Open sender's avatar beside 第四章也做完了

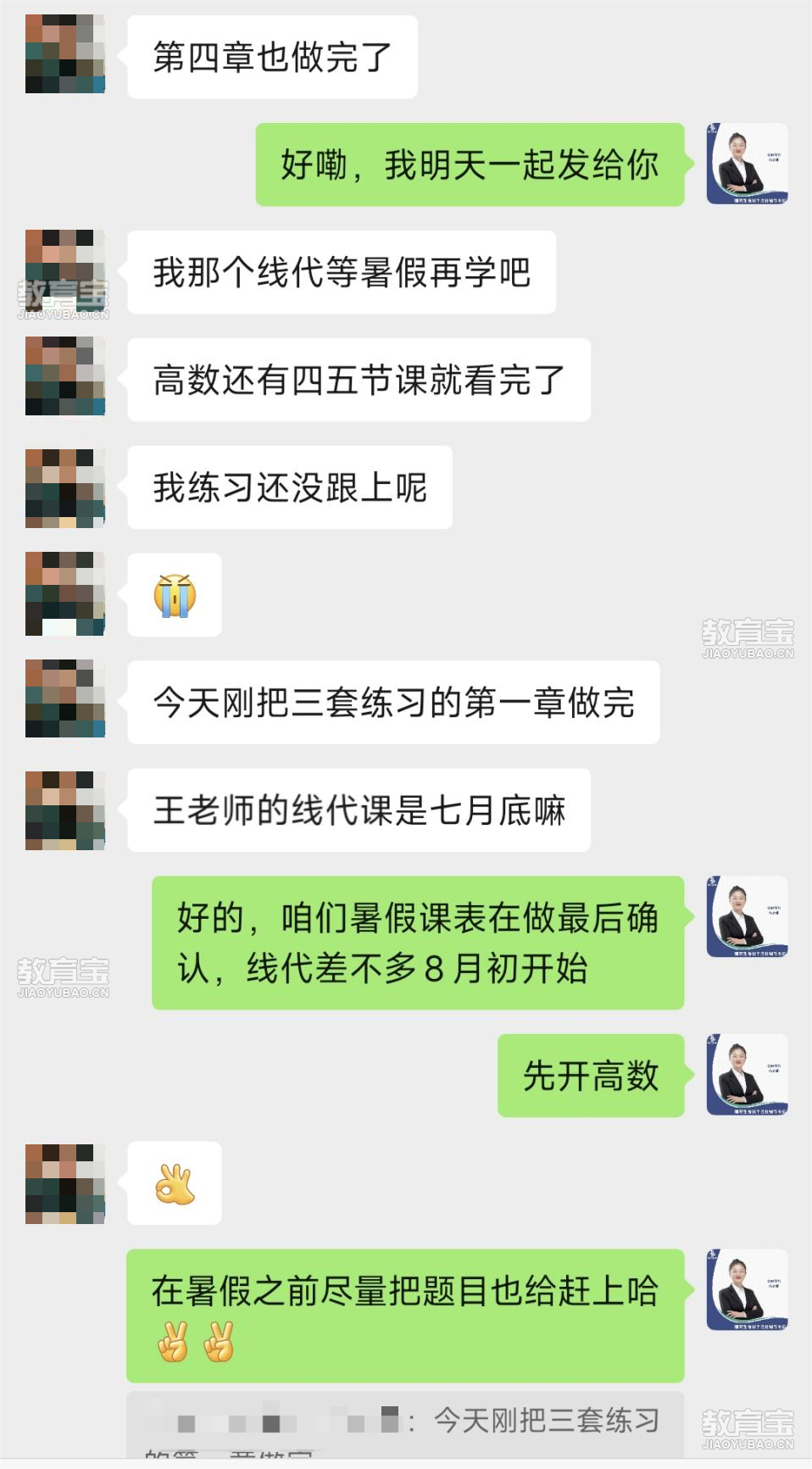pyautogui.click(x=65, y=53)
